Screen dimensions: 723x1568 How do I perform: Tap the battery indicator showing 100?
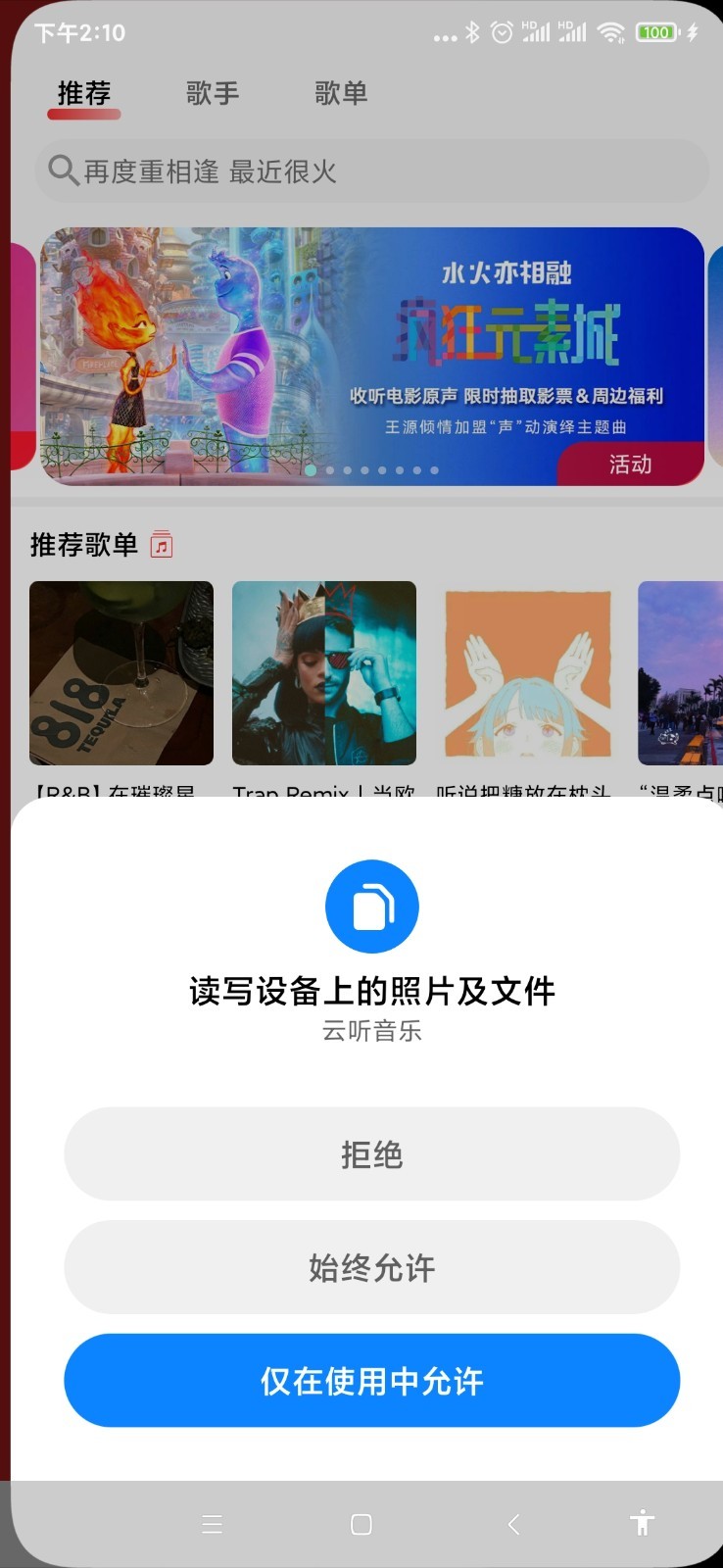(x=654, y=31)
